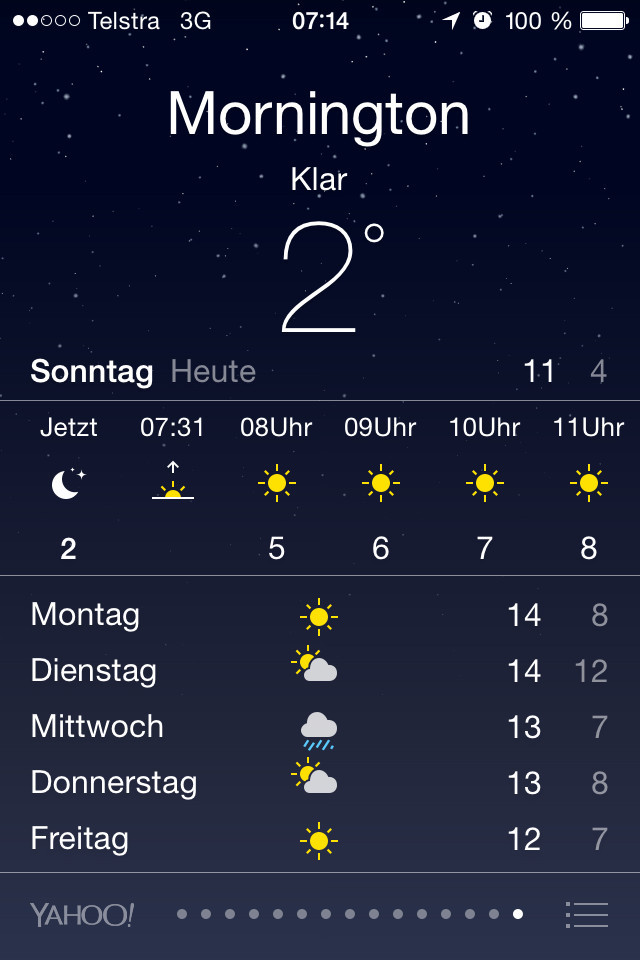
Task: Tap the page indicator dots
Action: click(x=350, y=914)
